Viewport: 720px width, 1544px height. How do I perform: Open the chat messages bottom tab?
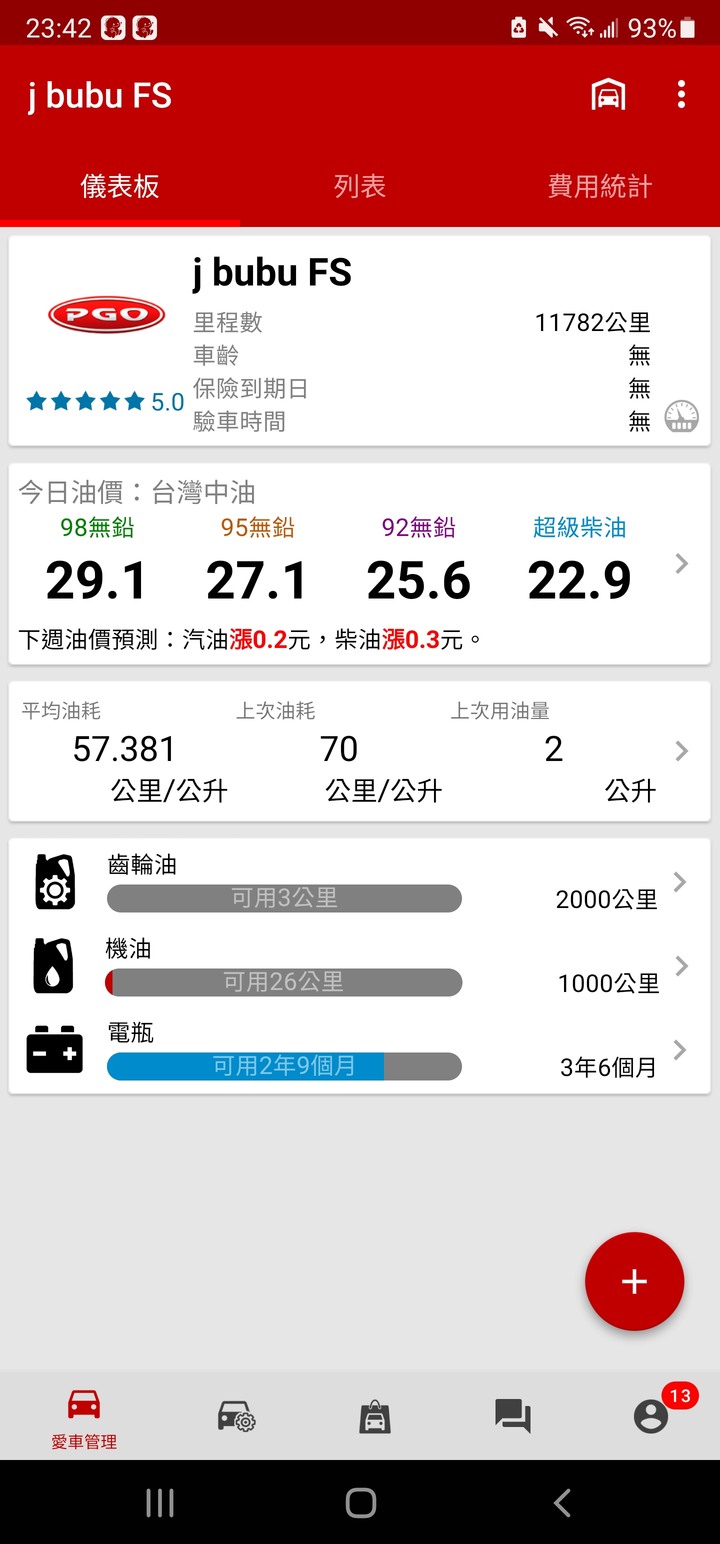[x=513, y=1416]
